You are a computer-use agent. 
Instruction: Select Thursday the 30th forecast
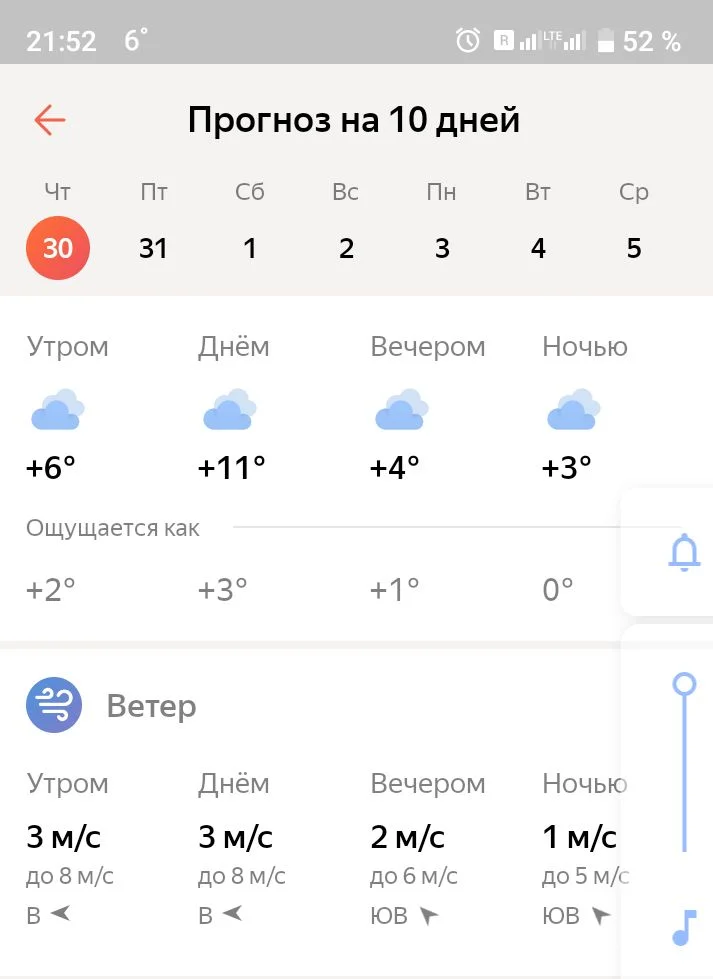(x=58, y=248)
